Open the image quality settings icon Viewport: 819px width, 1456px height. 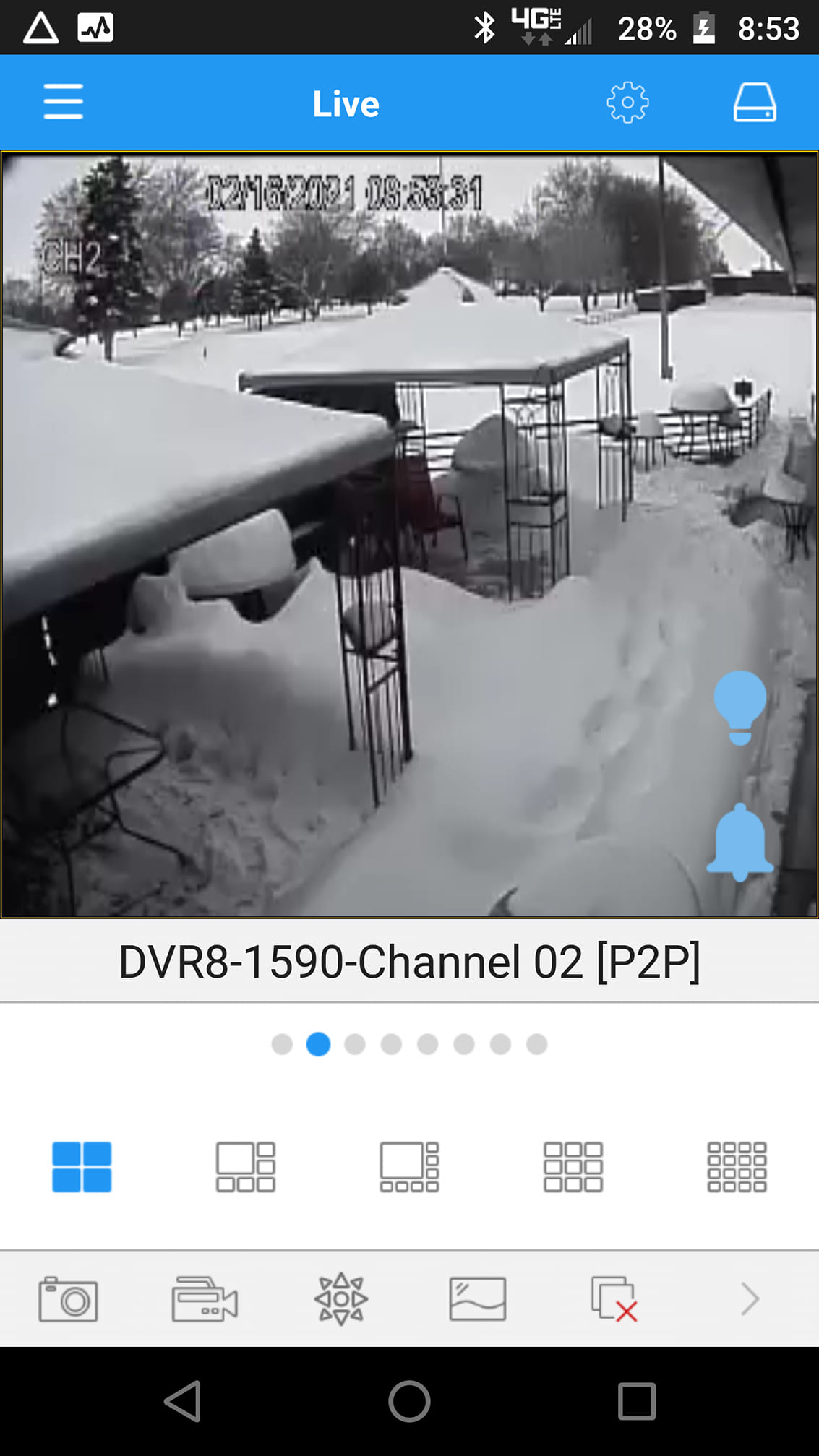477,1299
